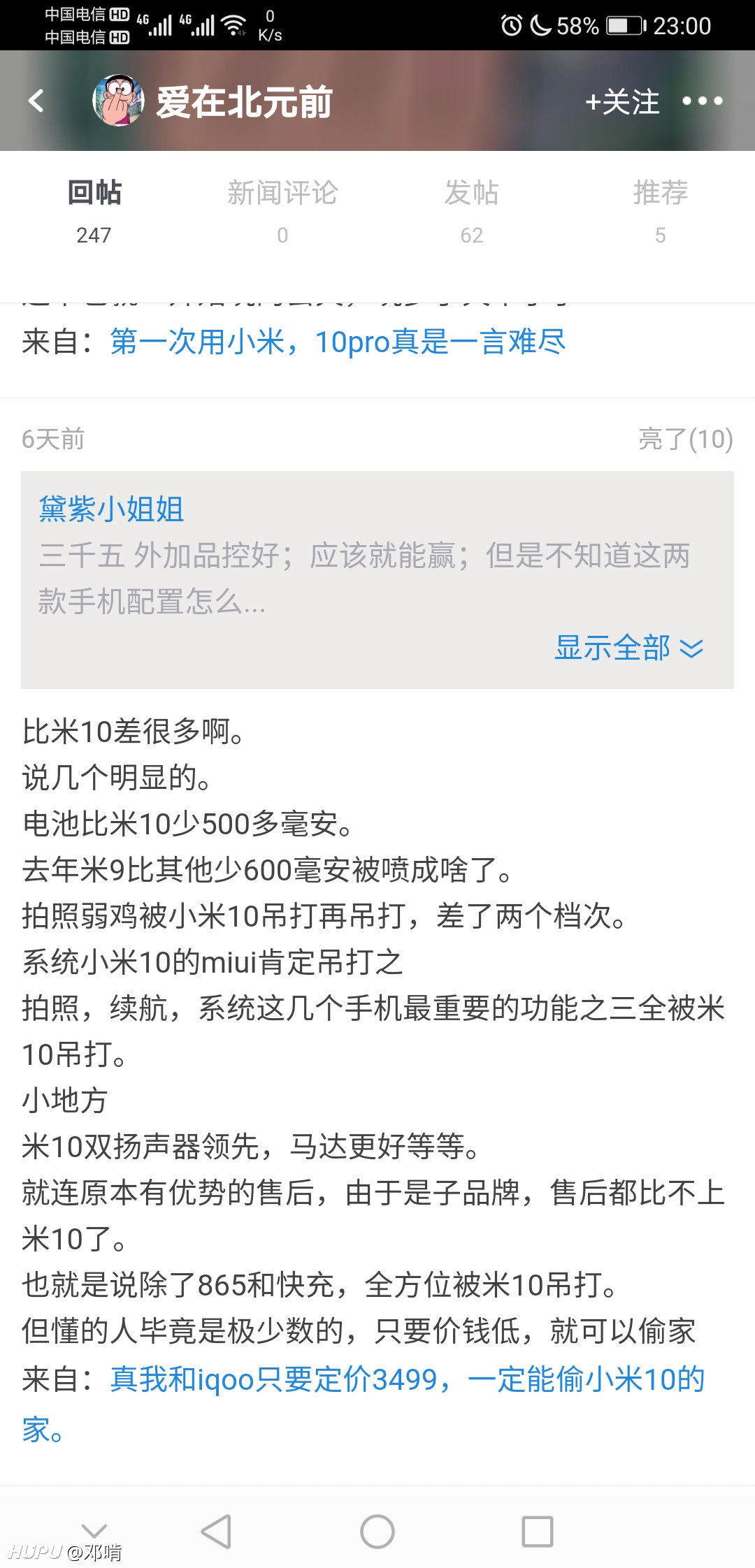This screenshot has width=755, height=1568.
Task: Go back using the header arrow
Action: [x=36, y=101]
